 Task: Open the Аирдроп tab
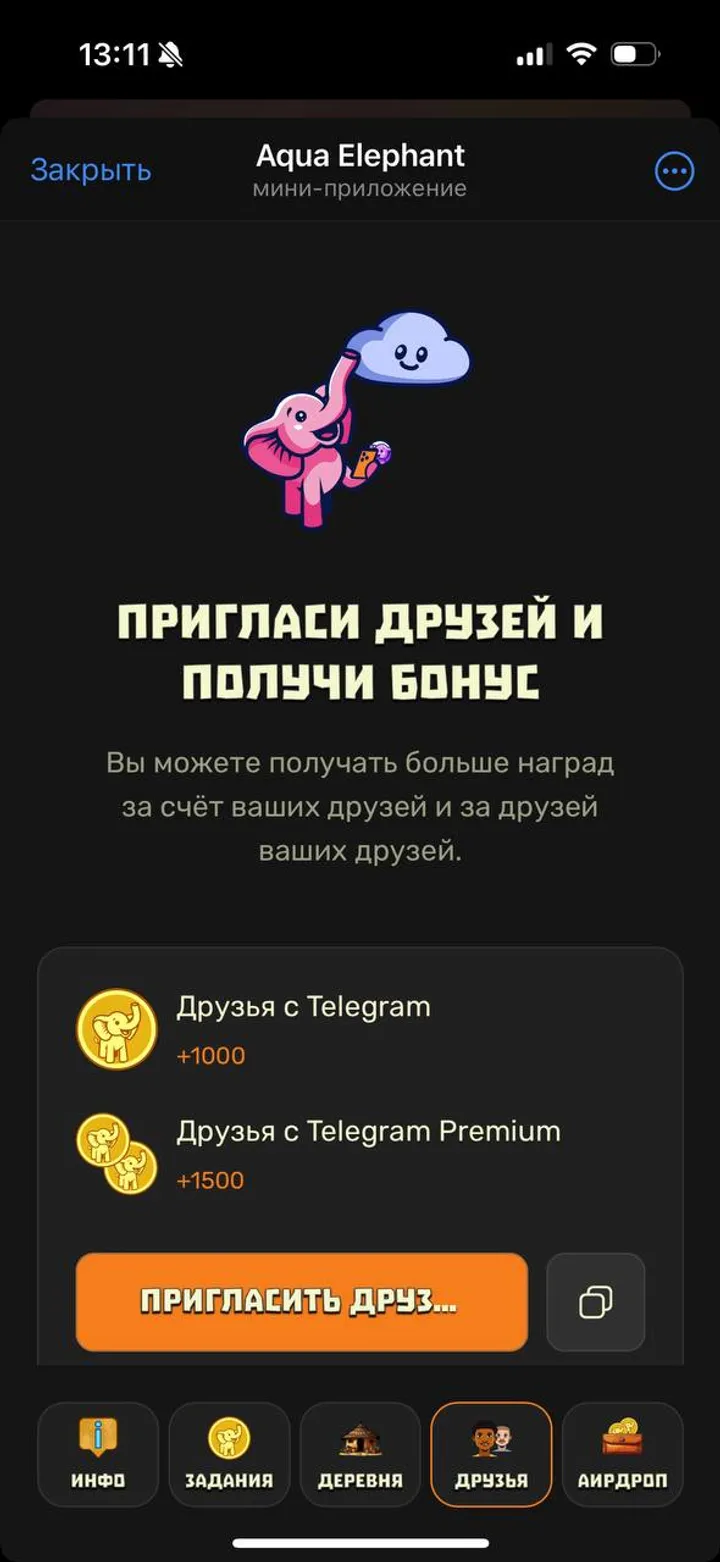[x=622, y=1454]
